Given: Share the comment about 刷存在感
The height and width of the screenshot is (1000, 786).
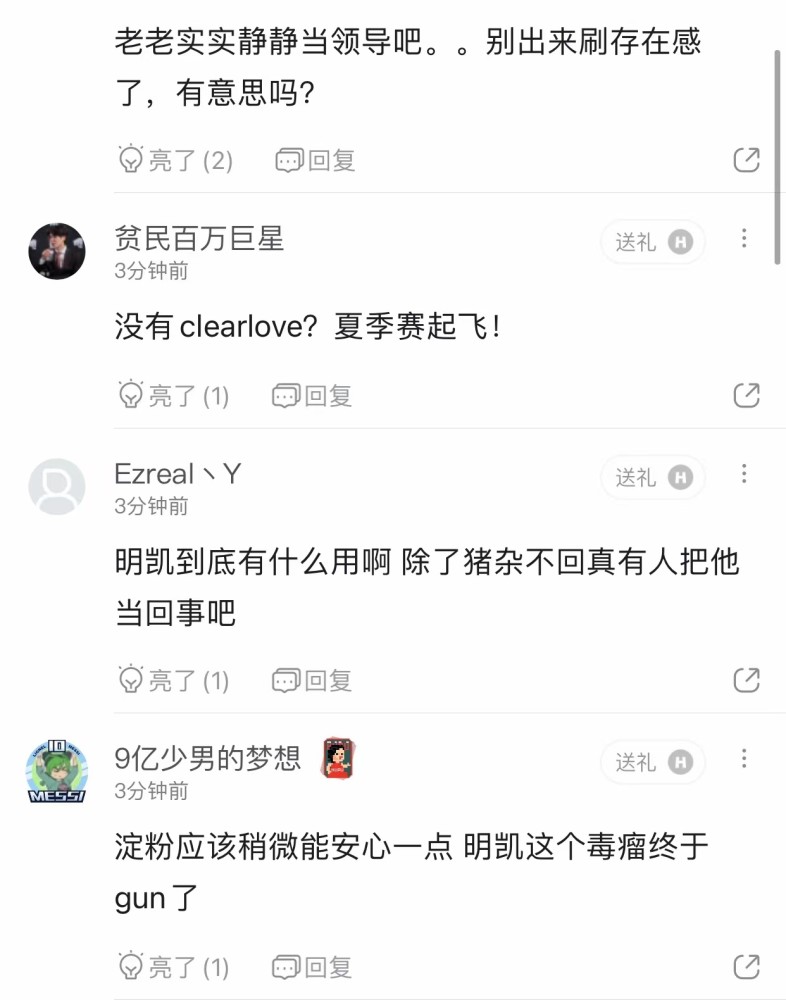Looking at the screenshot, I should 746,160.
